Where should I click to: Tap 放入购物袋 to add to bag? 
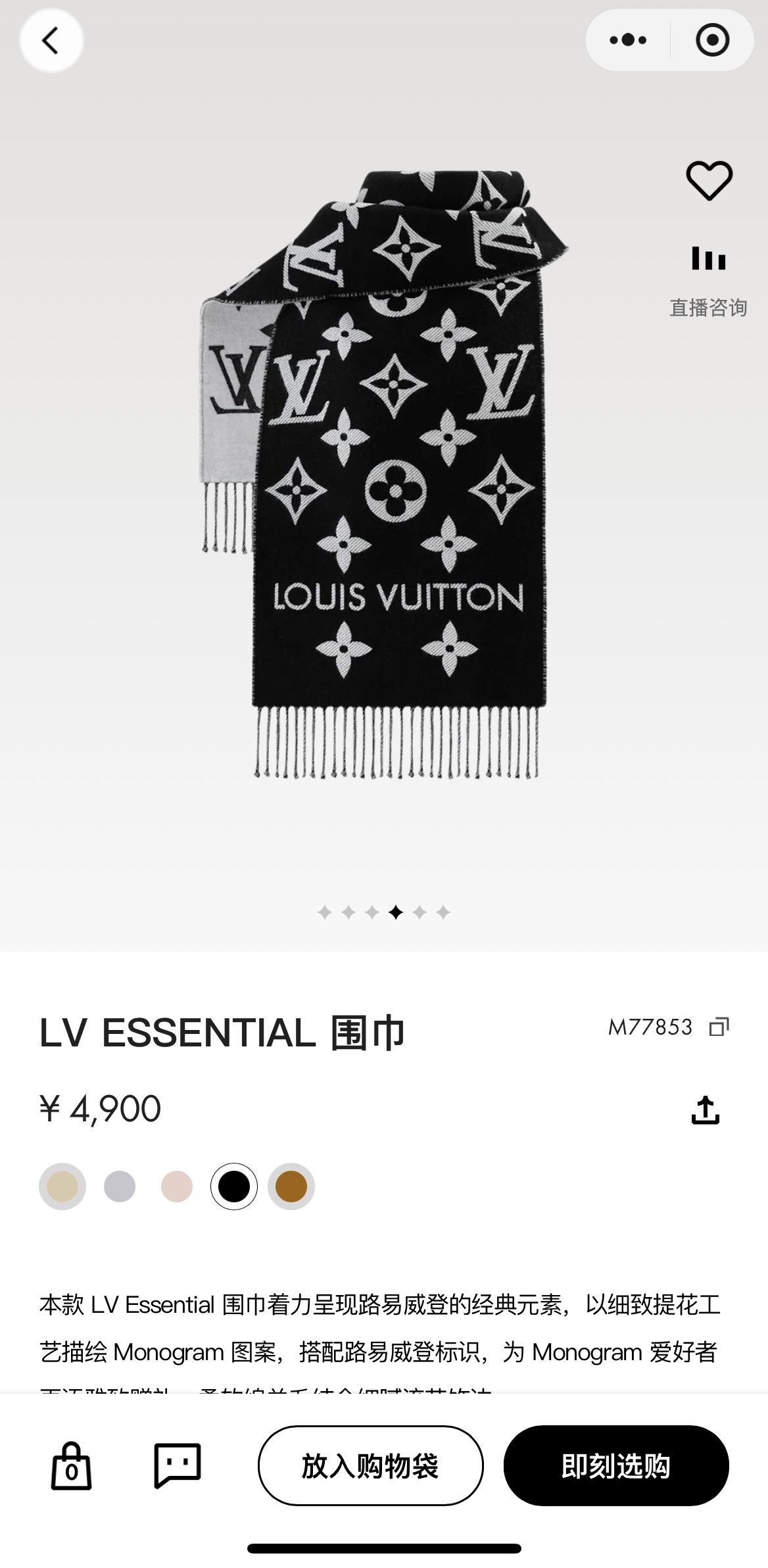tap(370, 1466)
